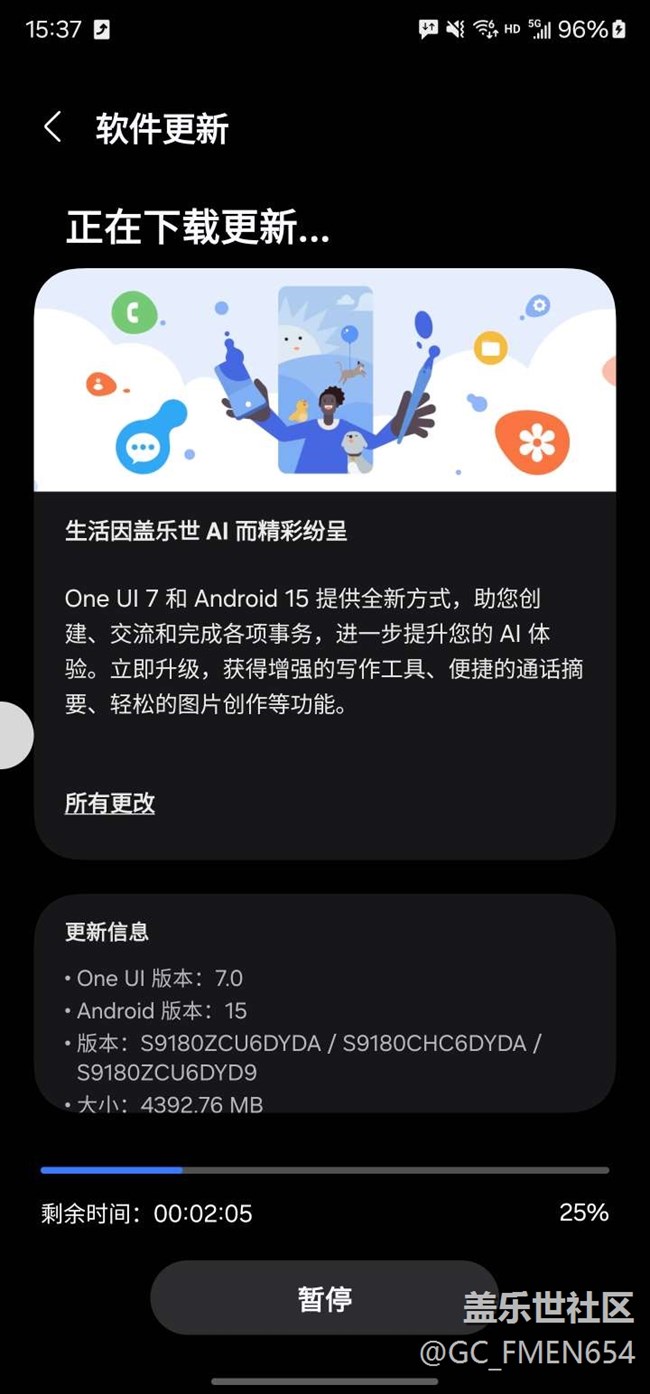The height and width of the screenshot is (1394, 650).
Task: Go back from the 软件更新 screen
Action: coord(53,128)
